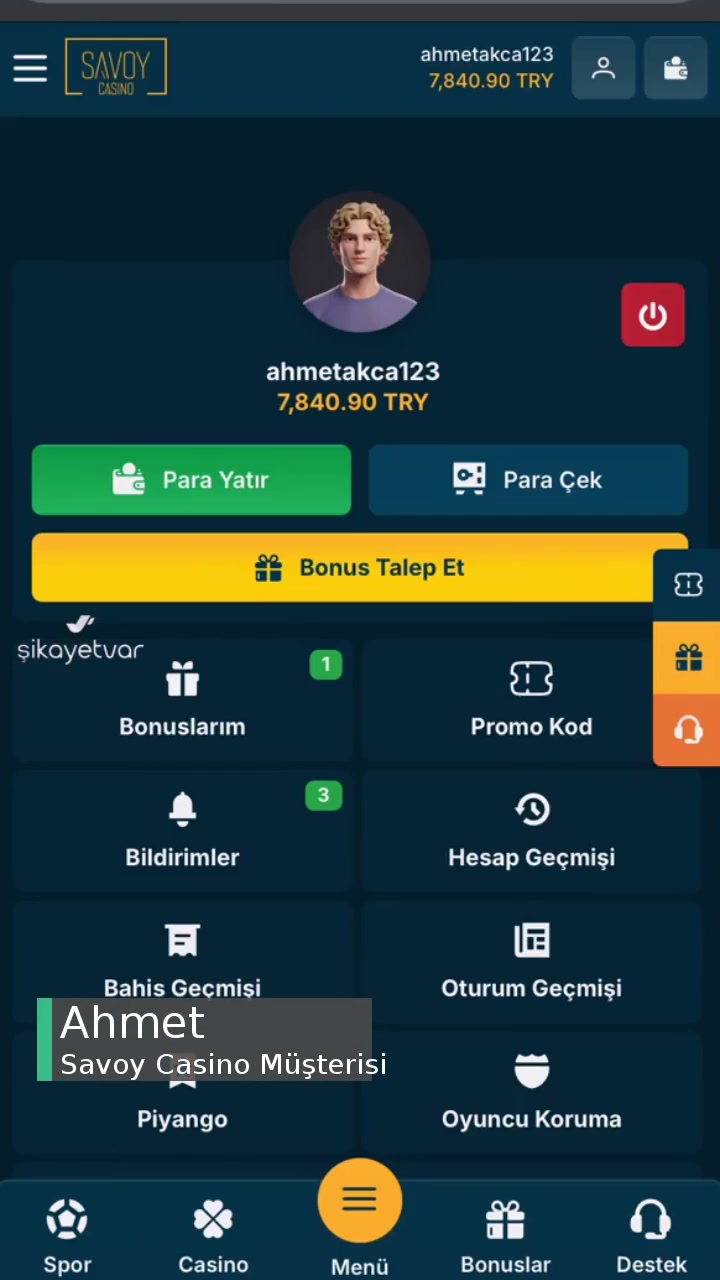Open notifications via the Bildirimler bell
The width and height of the screenshot is (720, 1280).
pyautogui.click(x=182, y=809)
